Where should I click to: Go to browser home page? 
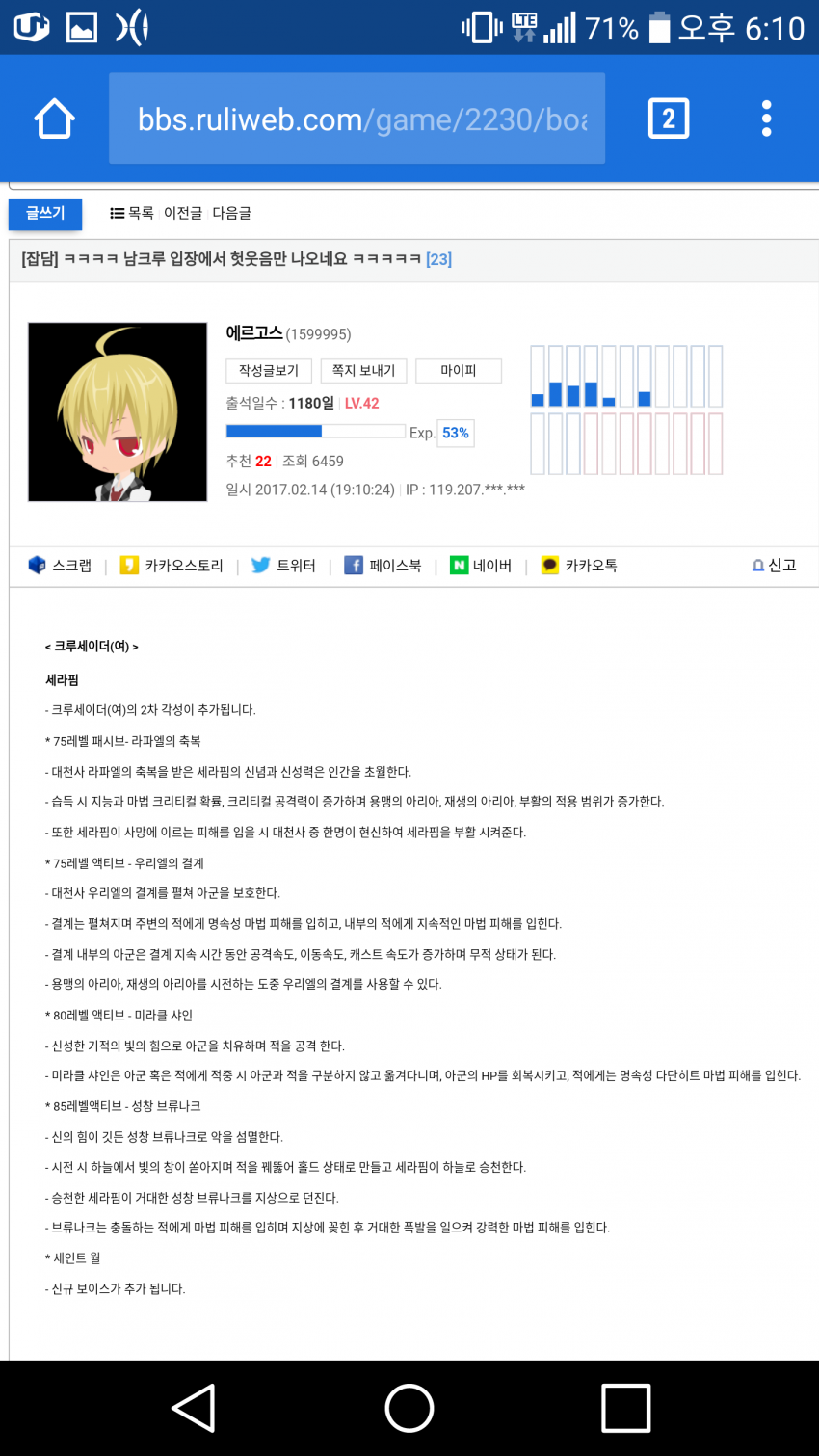click(x=54, y=119)
